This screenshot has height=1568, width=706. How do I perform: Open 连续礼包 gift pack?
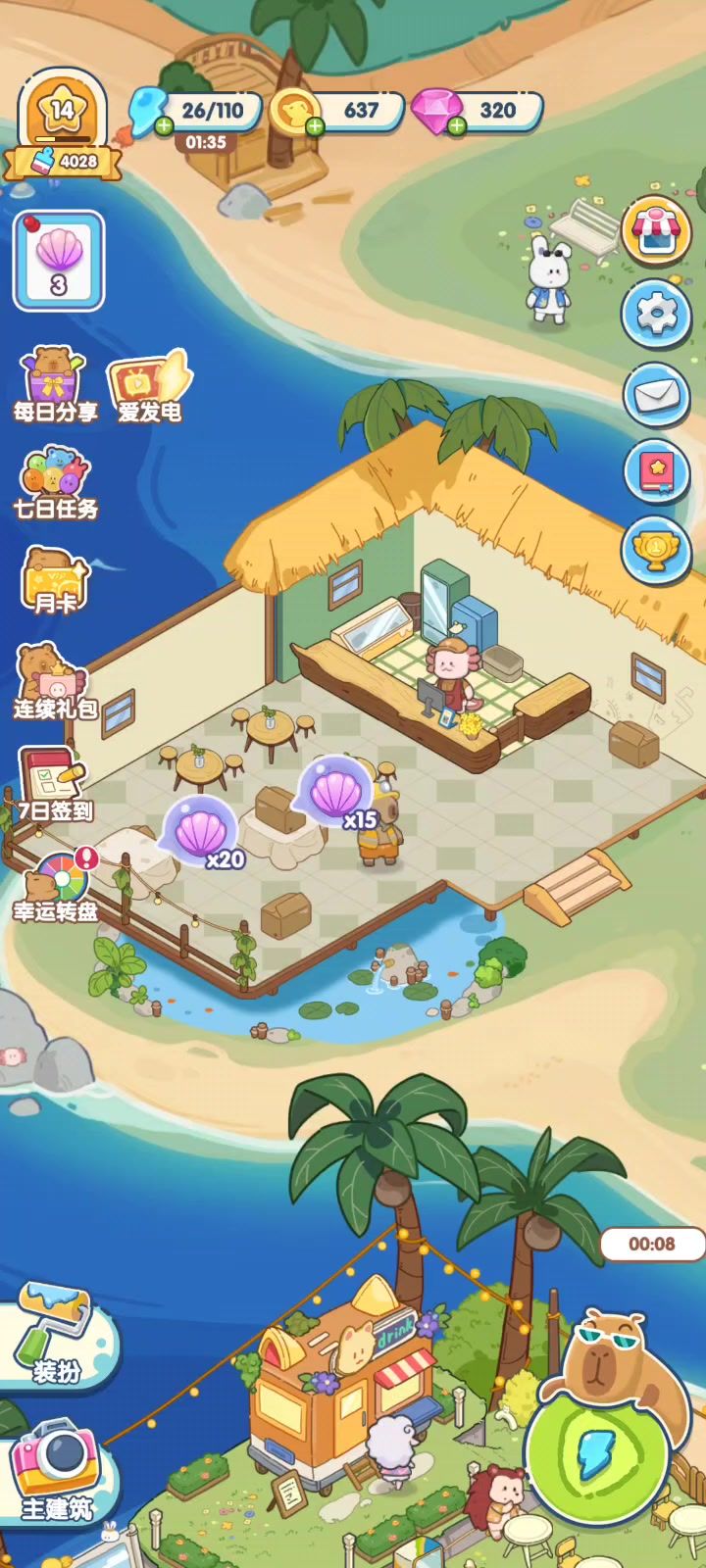click(55, 681)
